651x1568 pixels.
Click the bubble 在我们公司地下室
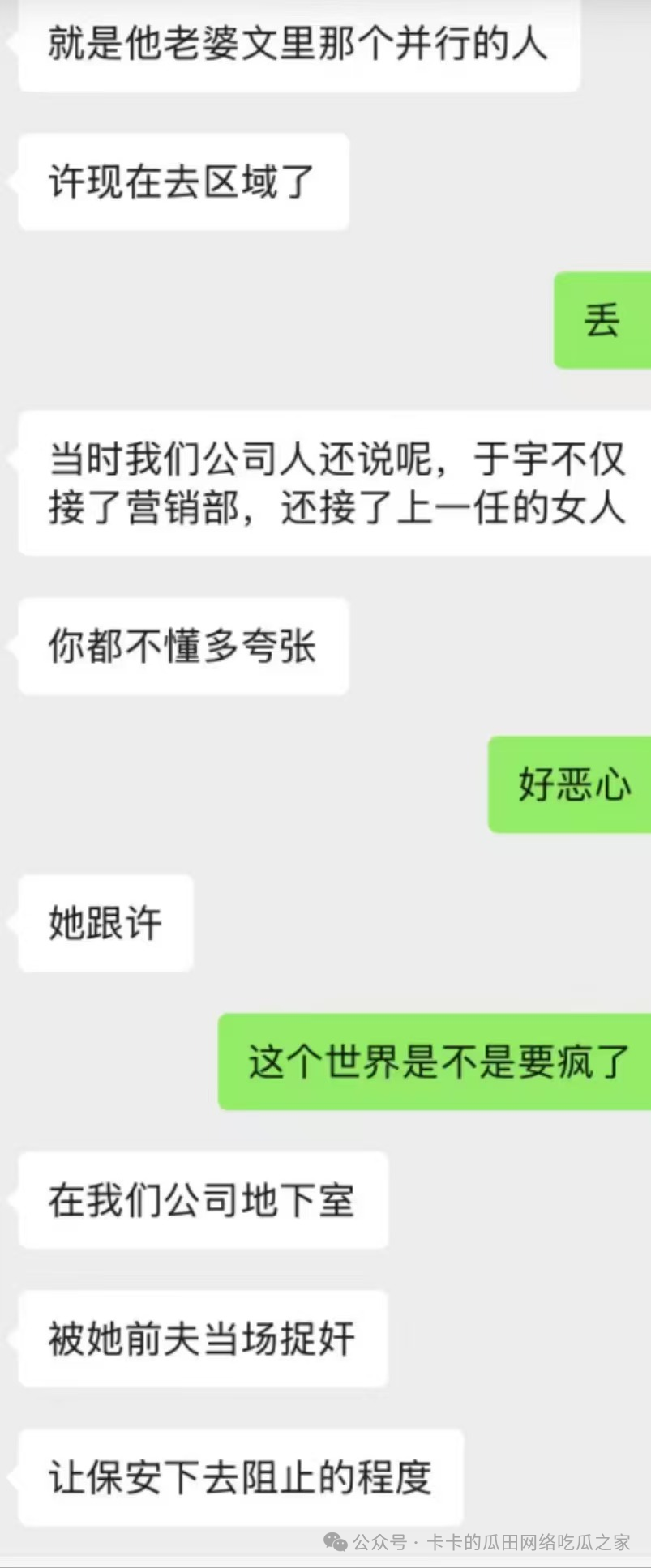(203, 1202)
